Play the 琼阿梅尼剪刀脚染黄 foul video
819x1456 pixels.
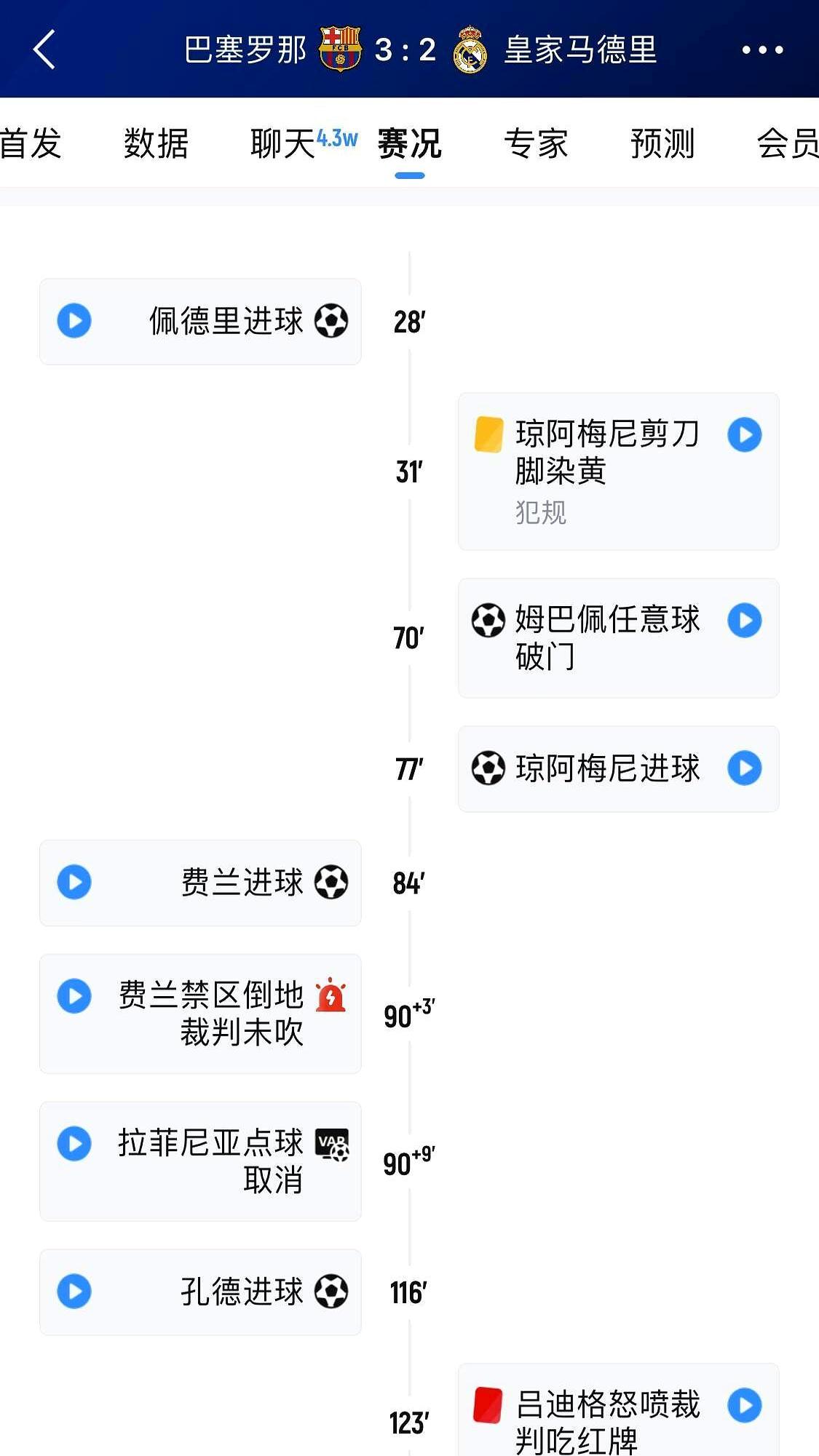(743, 434)
